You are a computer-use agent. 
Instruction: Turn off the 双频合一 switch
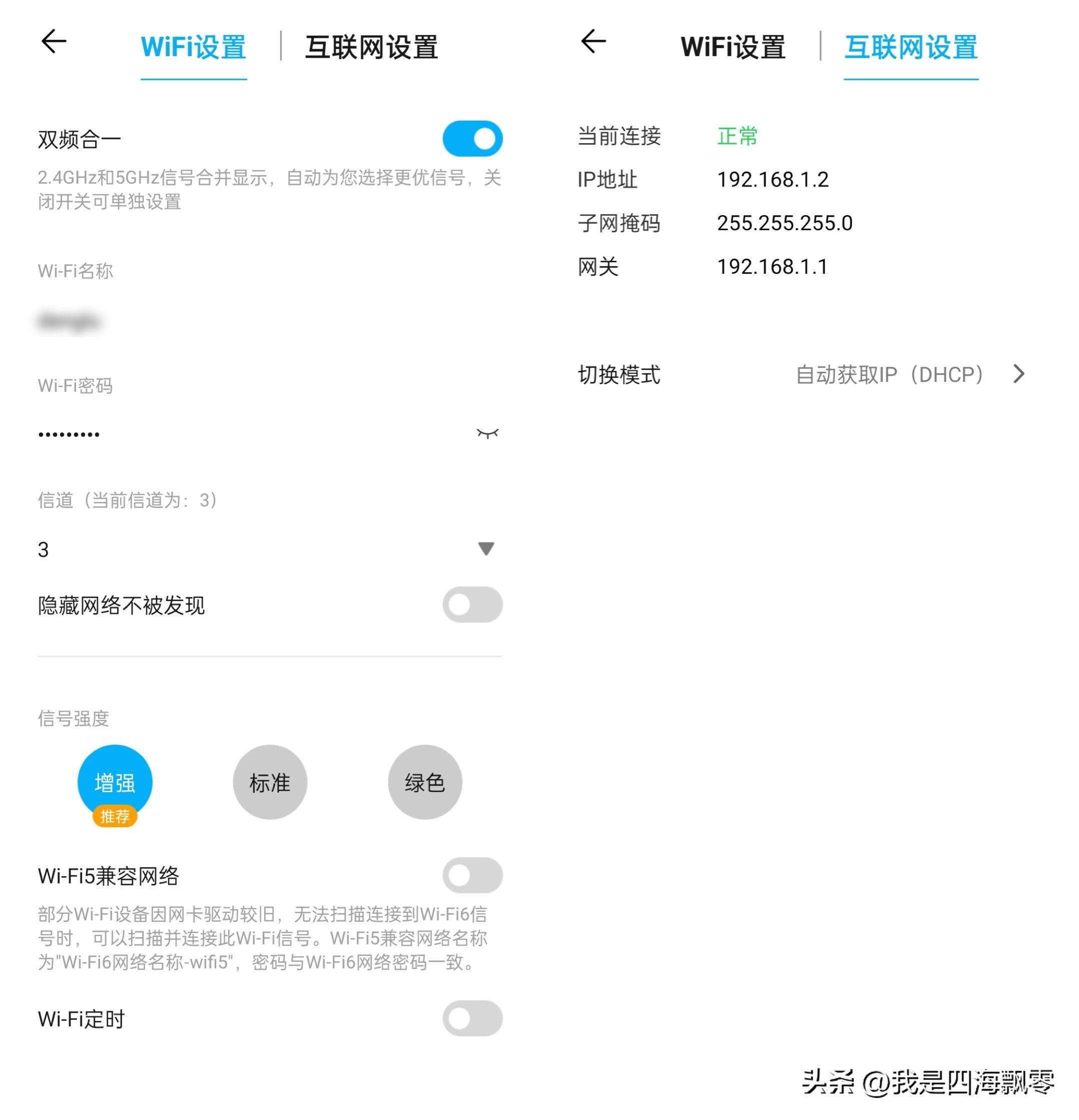[472, 138]
